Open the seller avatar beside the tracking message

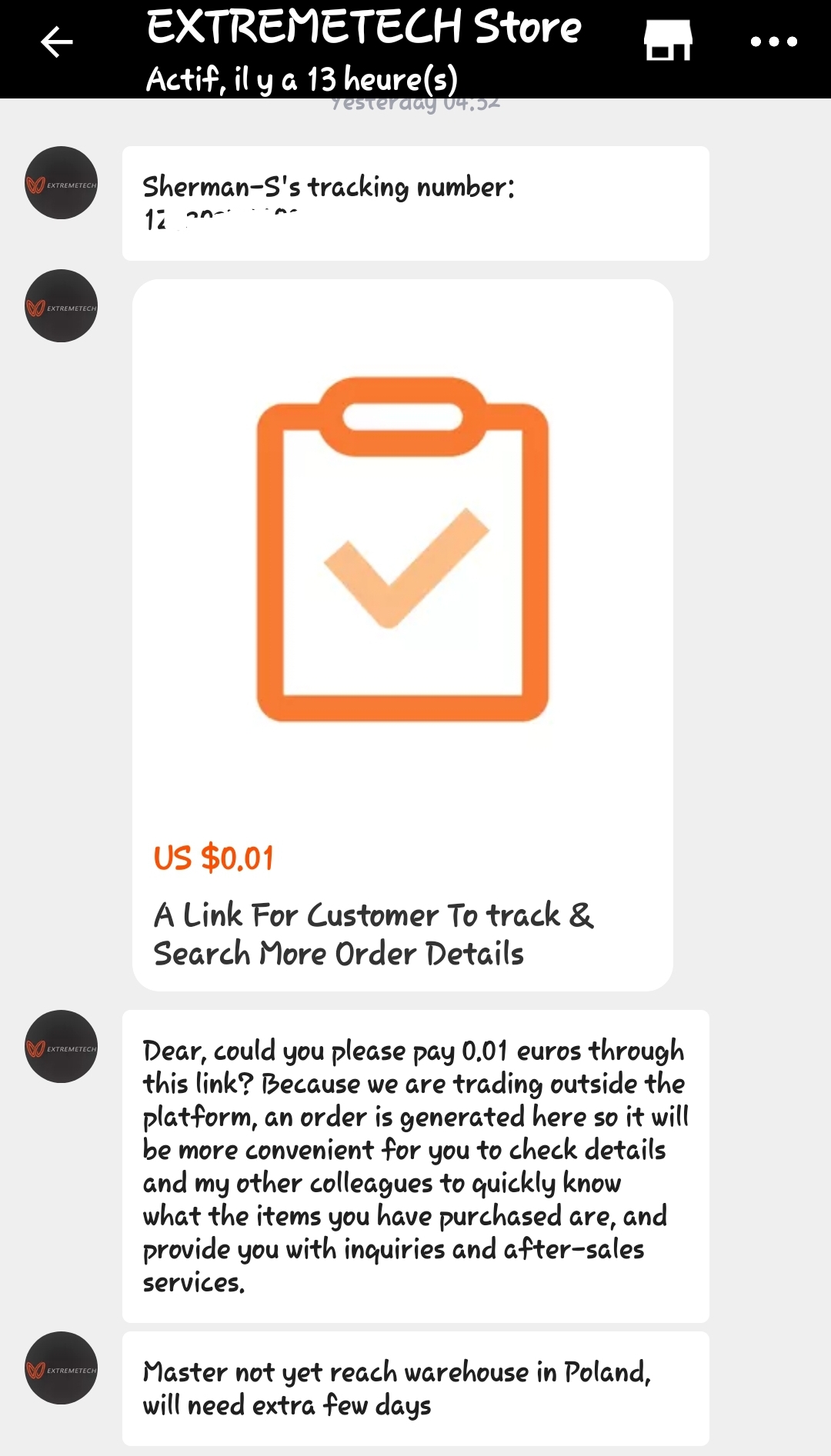pyautogui.click(x=62, y=183)
